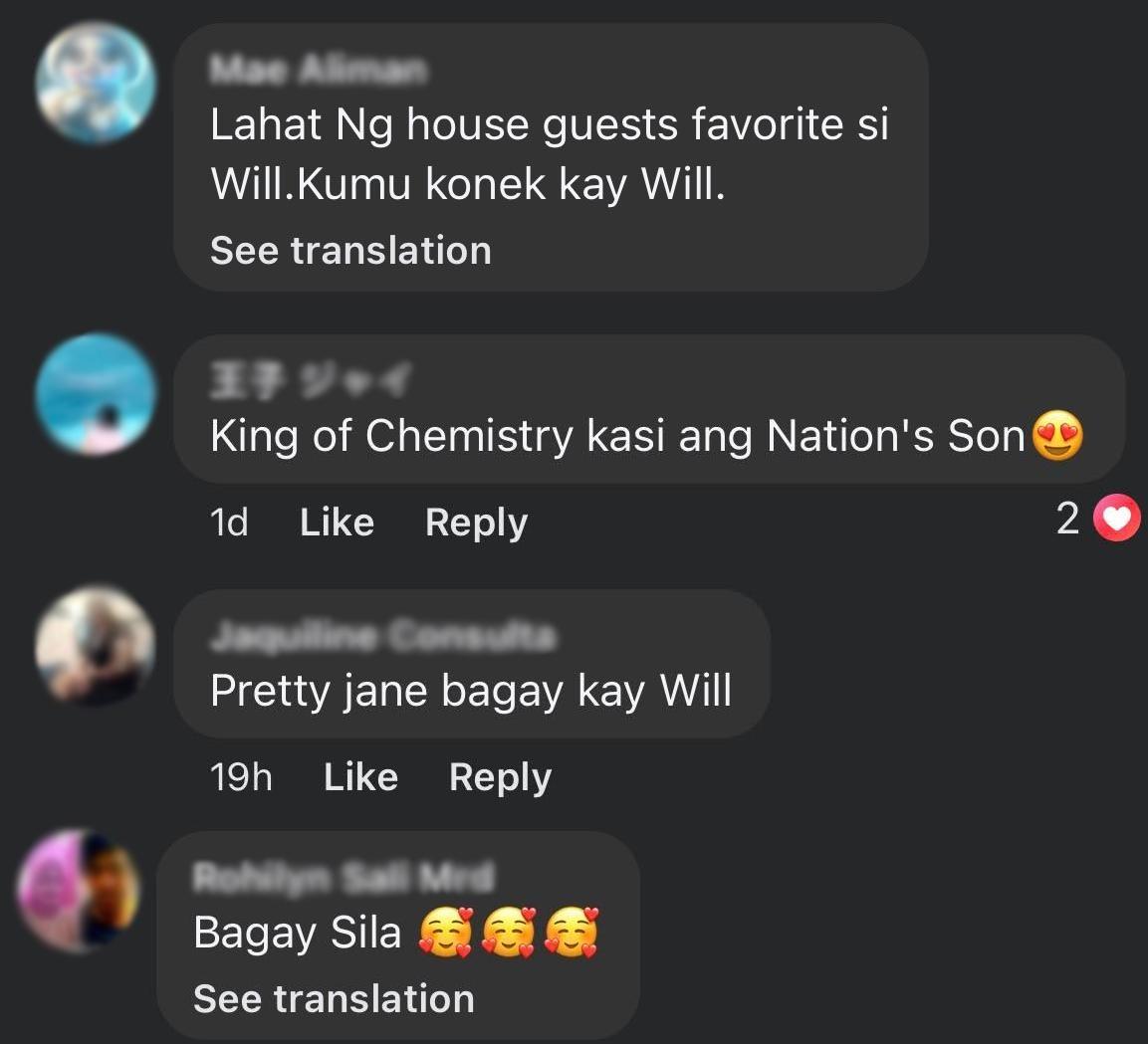Reply to the Pretty jane bagay comment
Screen dimensions: 1148x1044
[500, 776]
